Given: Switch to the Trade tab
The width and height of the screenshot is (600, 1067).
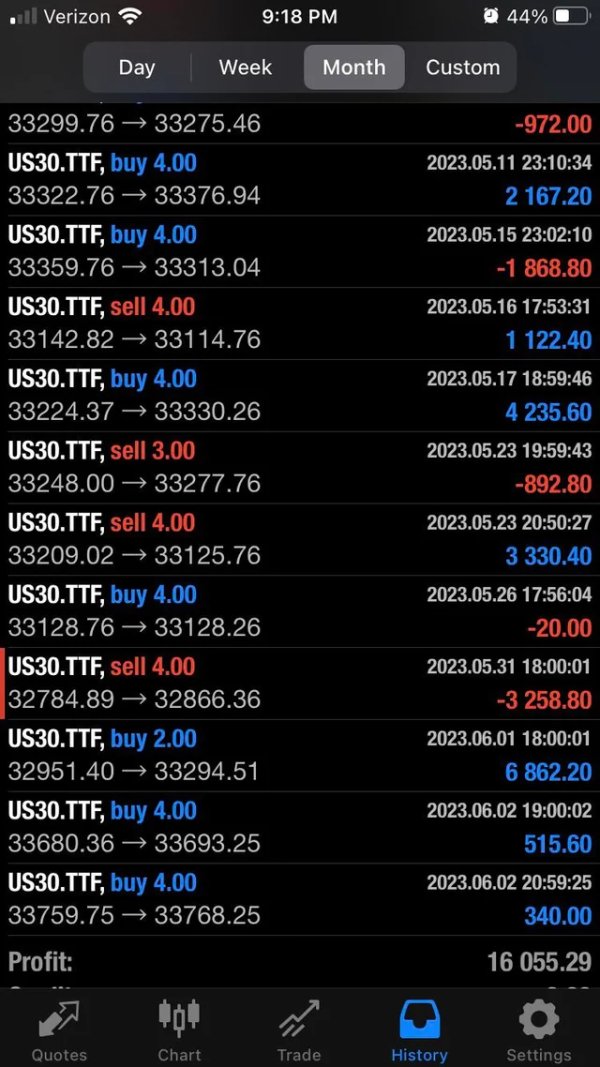Looking at the screenshot, I should coord(299,1029).
